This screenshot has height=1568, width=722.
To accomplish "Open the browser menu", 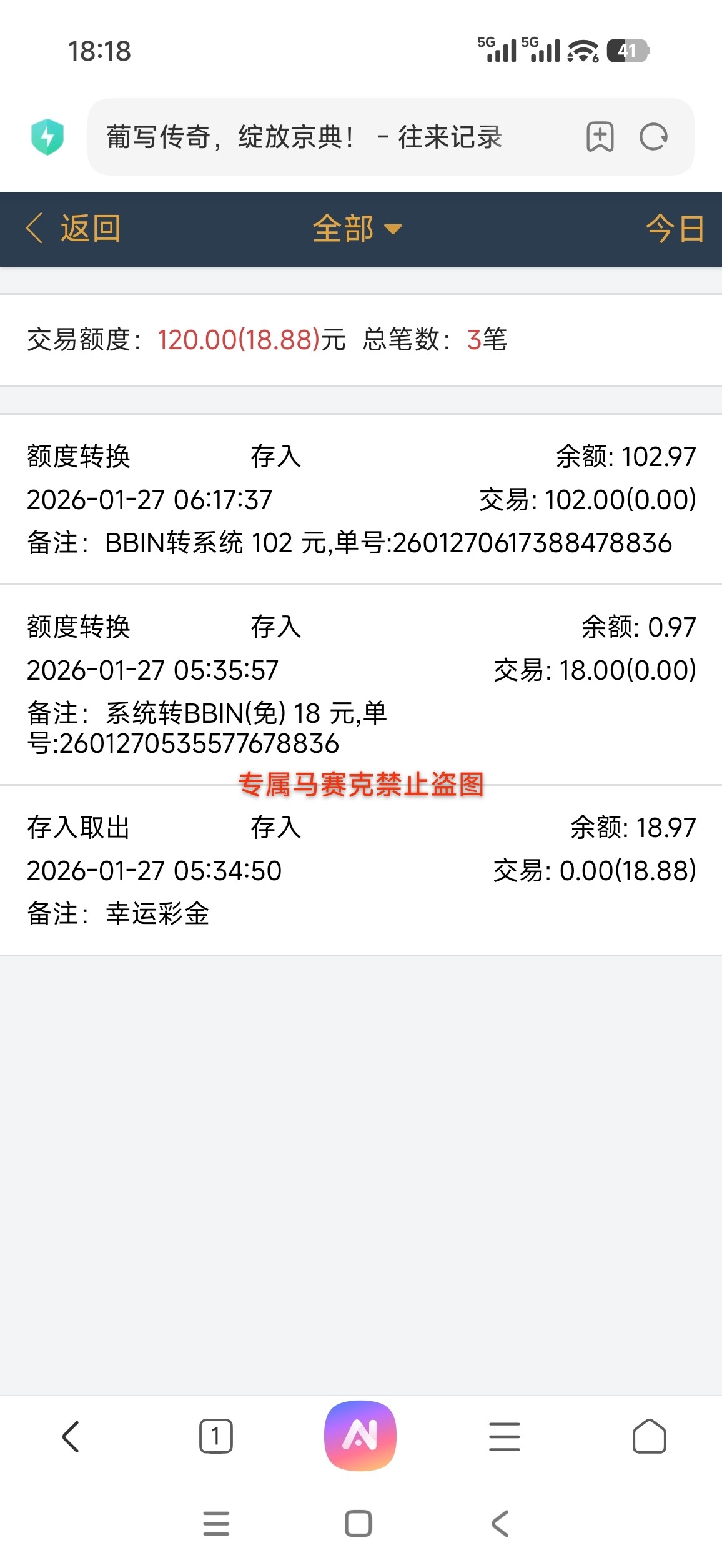I will pyautogui.click(x=505, y=1436).
